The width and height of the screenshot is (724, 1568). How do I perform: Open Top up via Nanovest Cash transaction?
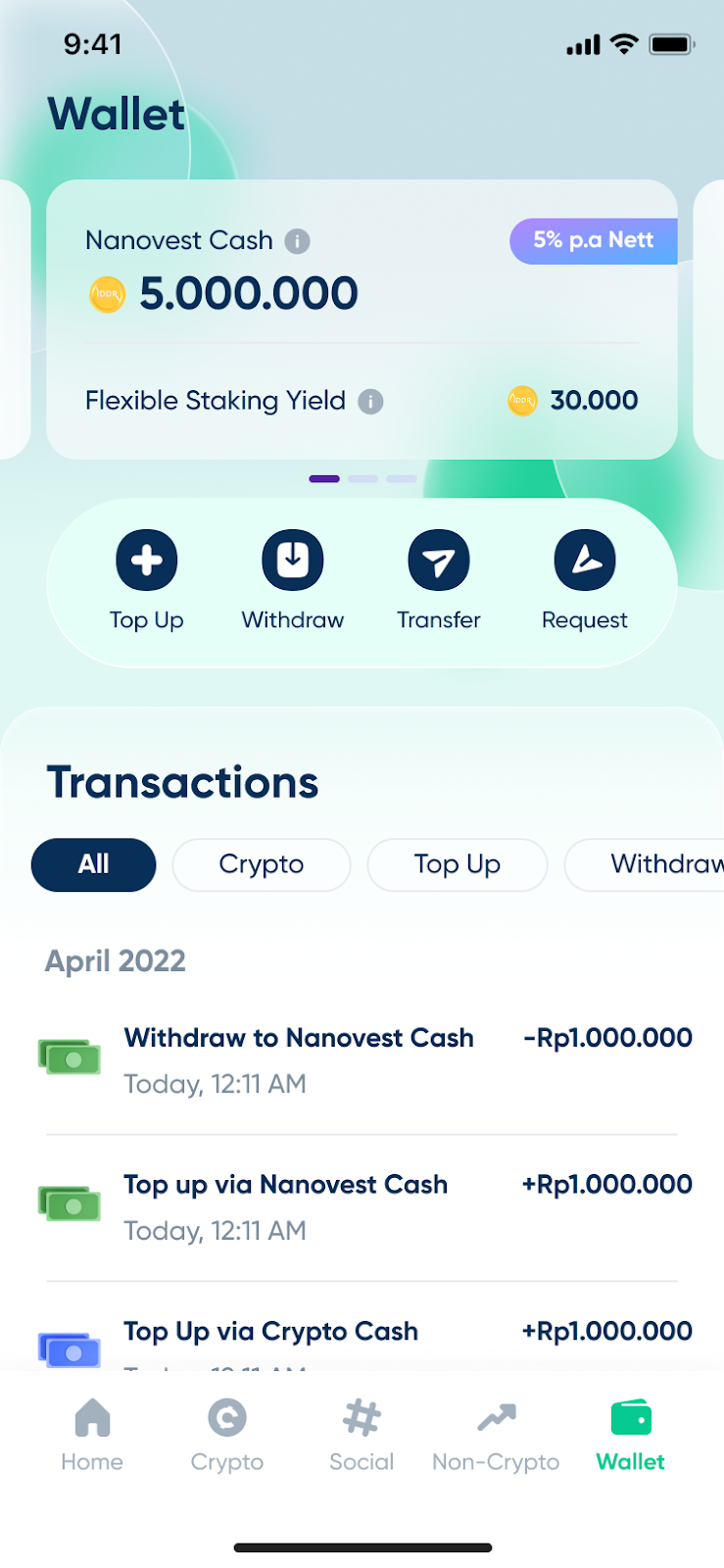(x=362, y=1206)
